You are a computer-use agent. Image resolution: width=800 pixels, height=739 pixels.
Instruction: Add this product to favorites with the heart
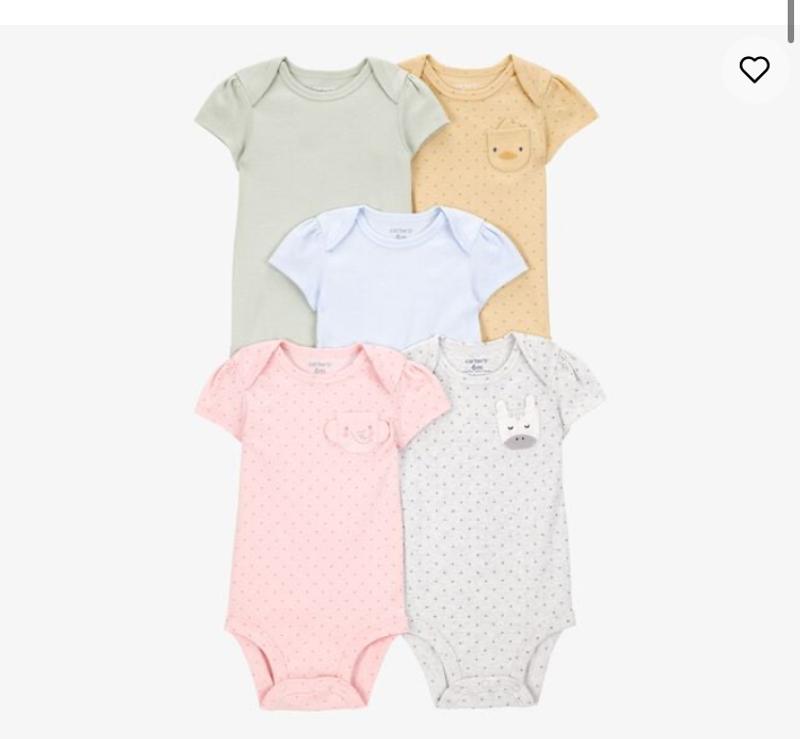point(754,69)
